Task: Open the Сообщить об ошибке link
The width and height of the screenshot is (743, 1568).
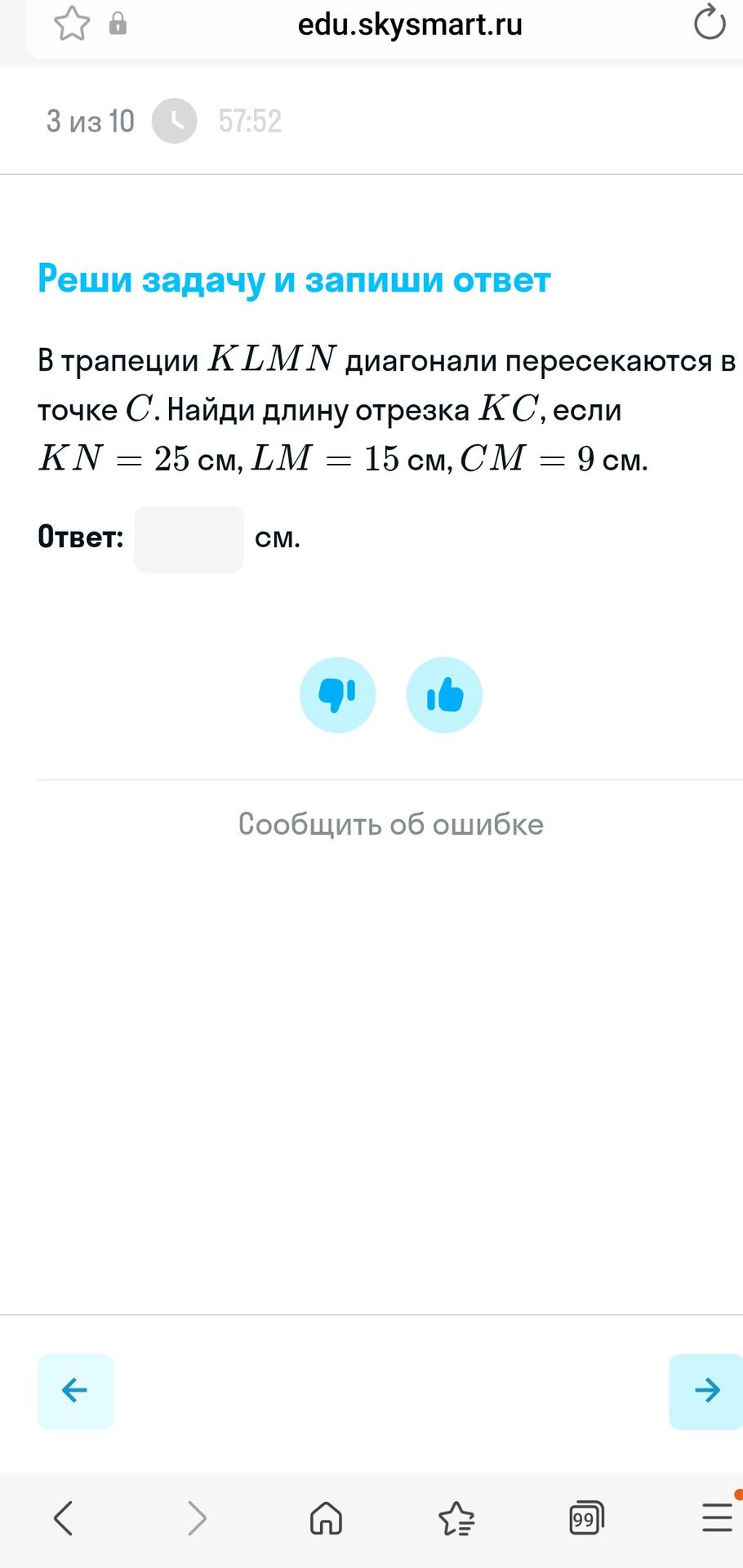Action: [391, 824]
